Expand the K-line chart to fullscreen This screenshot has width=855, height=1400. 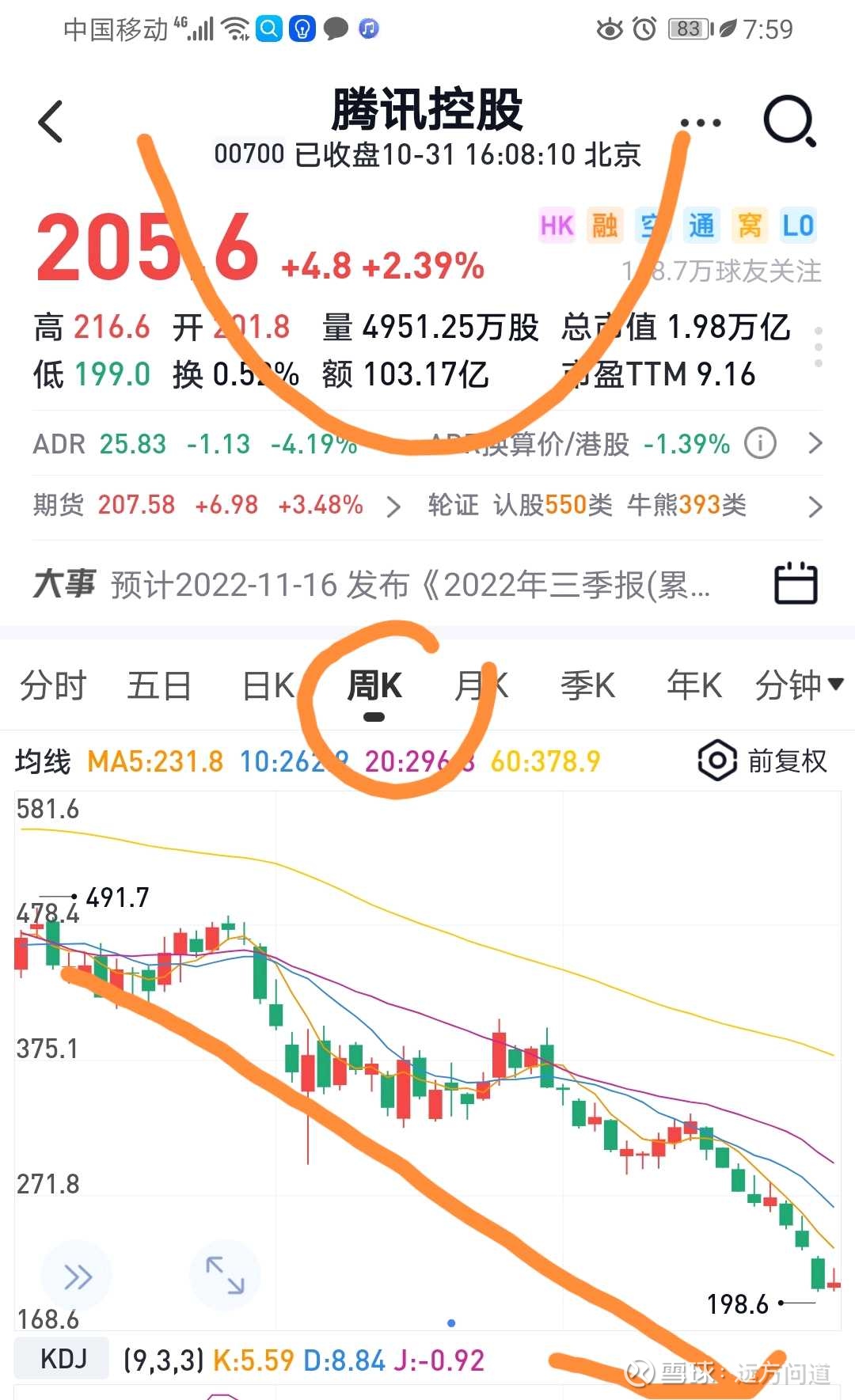pos(226,1274)
